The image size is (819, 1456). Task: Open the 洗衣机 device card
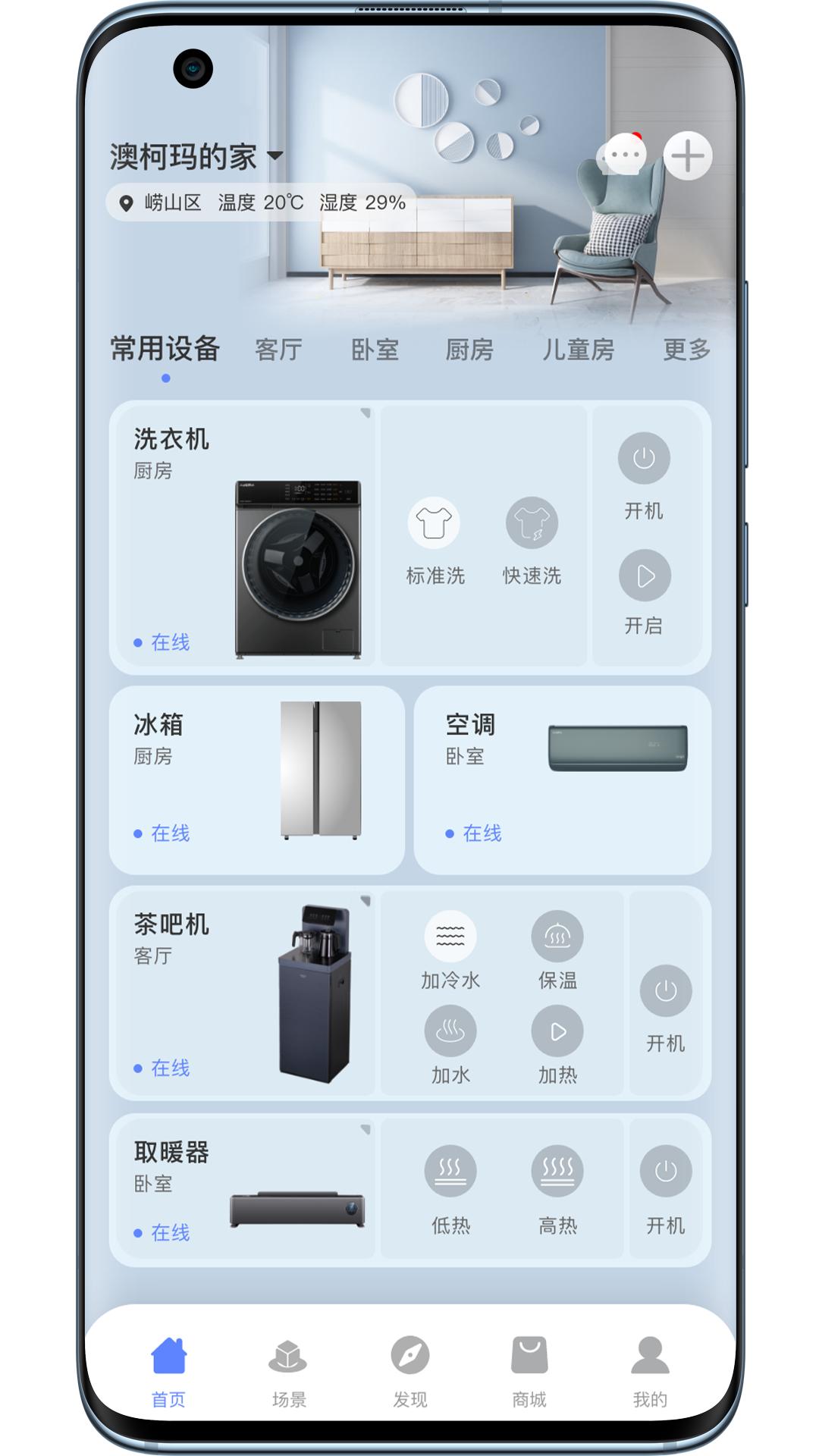pyautogui.click(x=243, y=536)
